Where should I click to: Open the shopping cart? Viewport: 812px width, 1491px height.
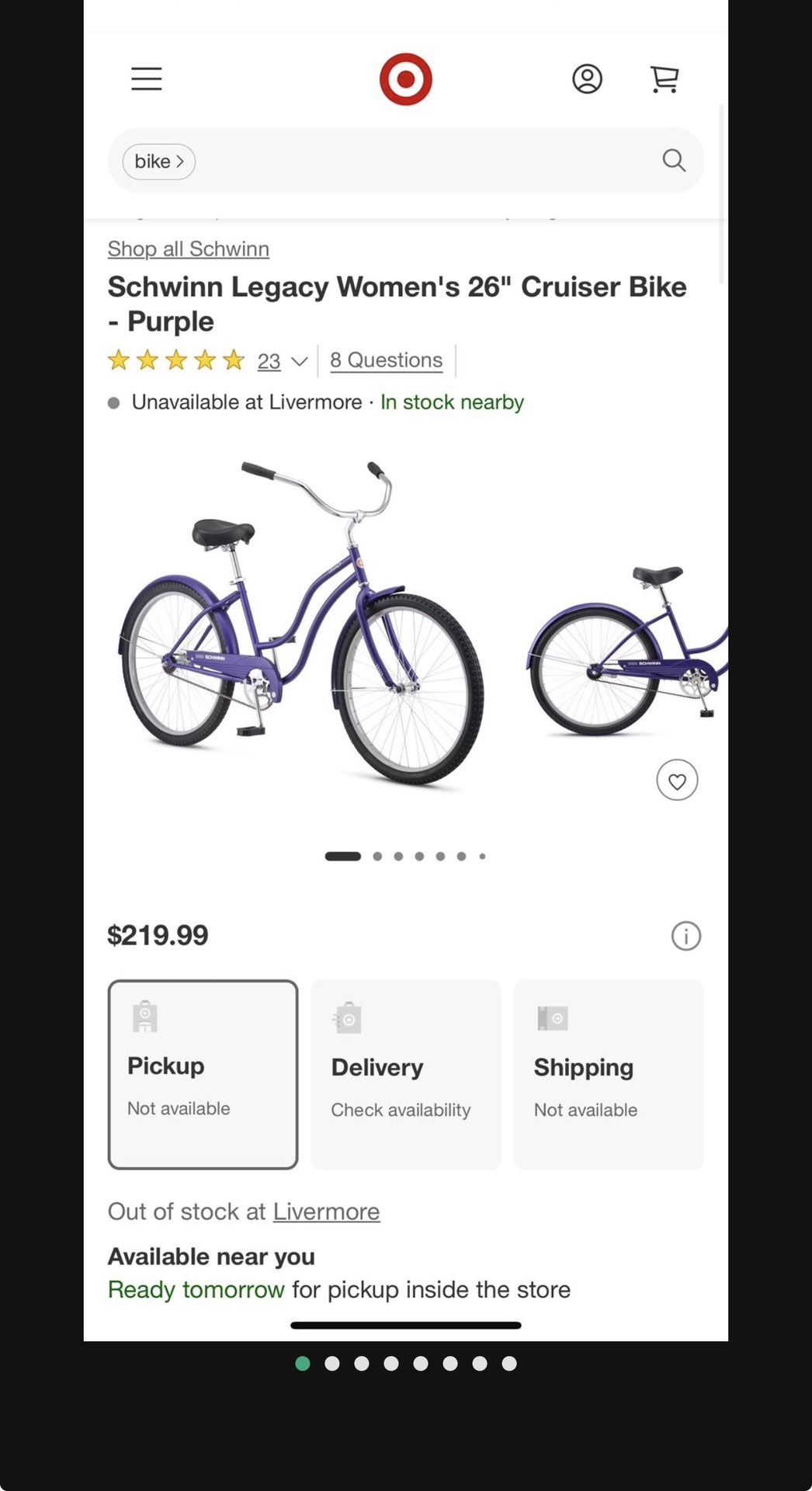tap(664, 78)
